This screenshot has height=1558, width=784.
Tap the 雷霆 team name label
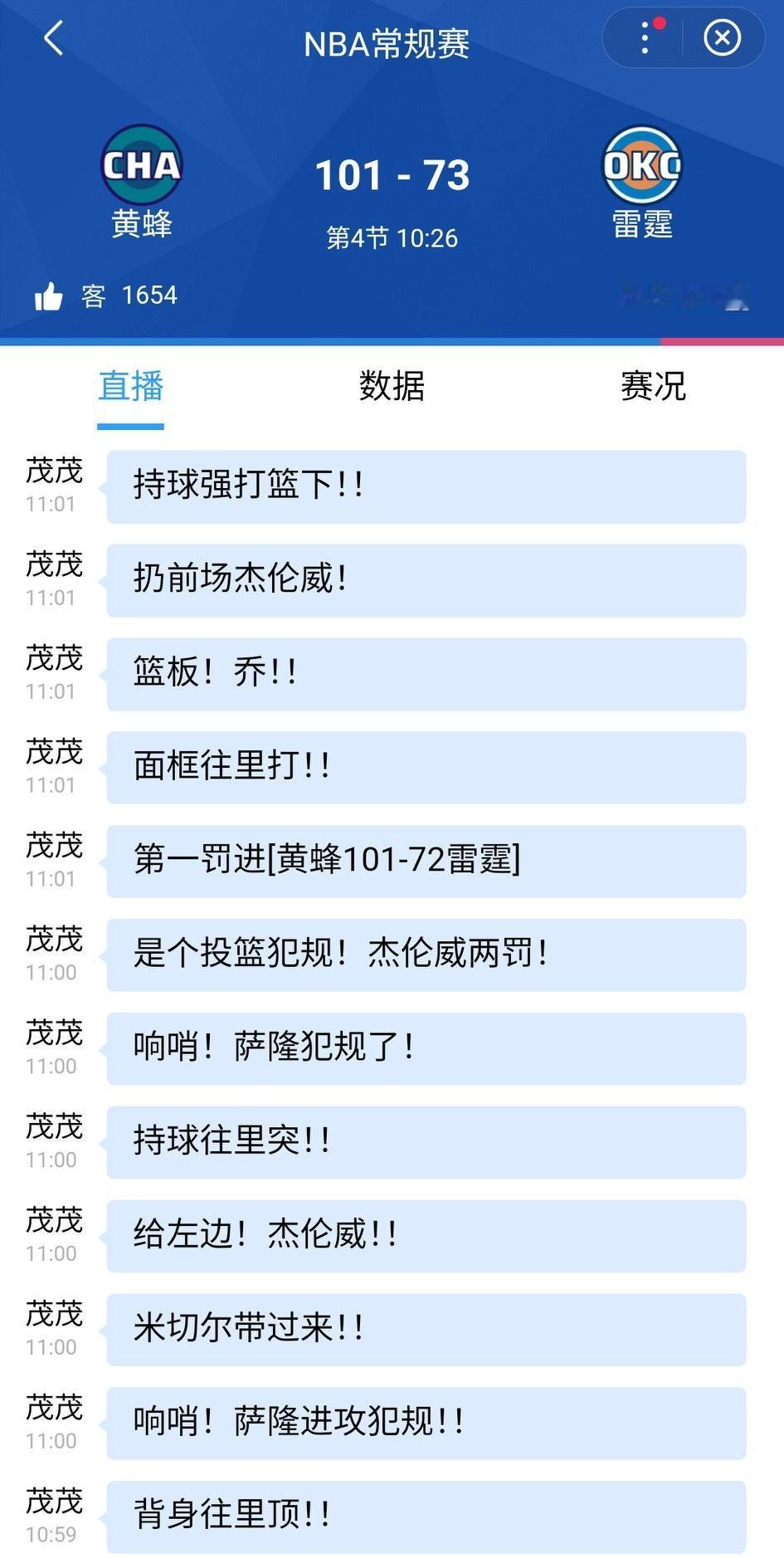pos(643,222)
